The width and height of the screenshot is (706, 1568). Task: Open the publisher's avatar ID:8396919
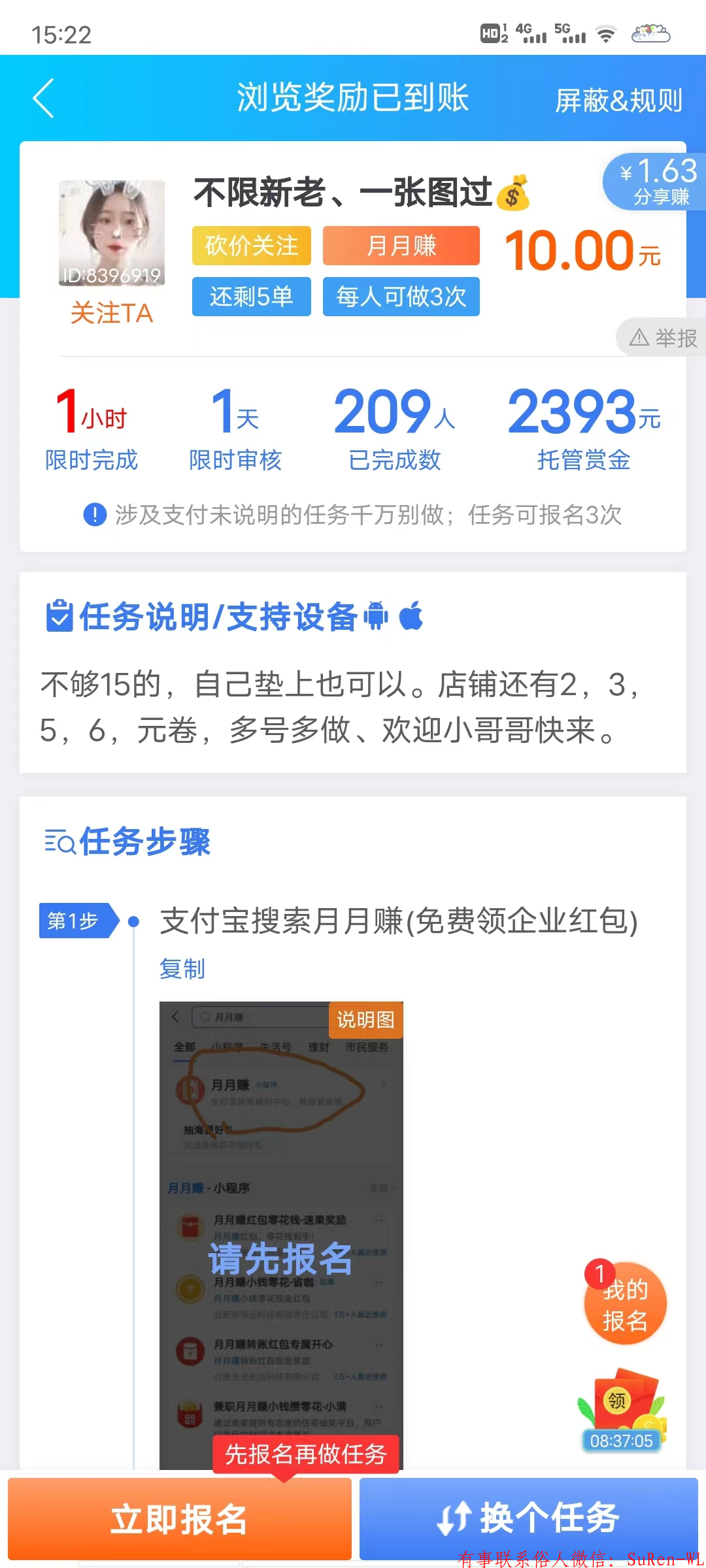pos(112,233)
